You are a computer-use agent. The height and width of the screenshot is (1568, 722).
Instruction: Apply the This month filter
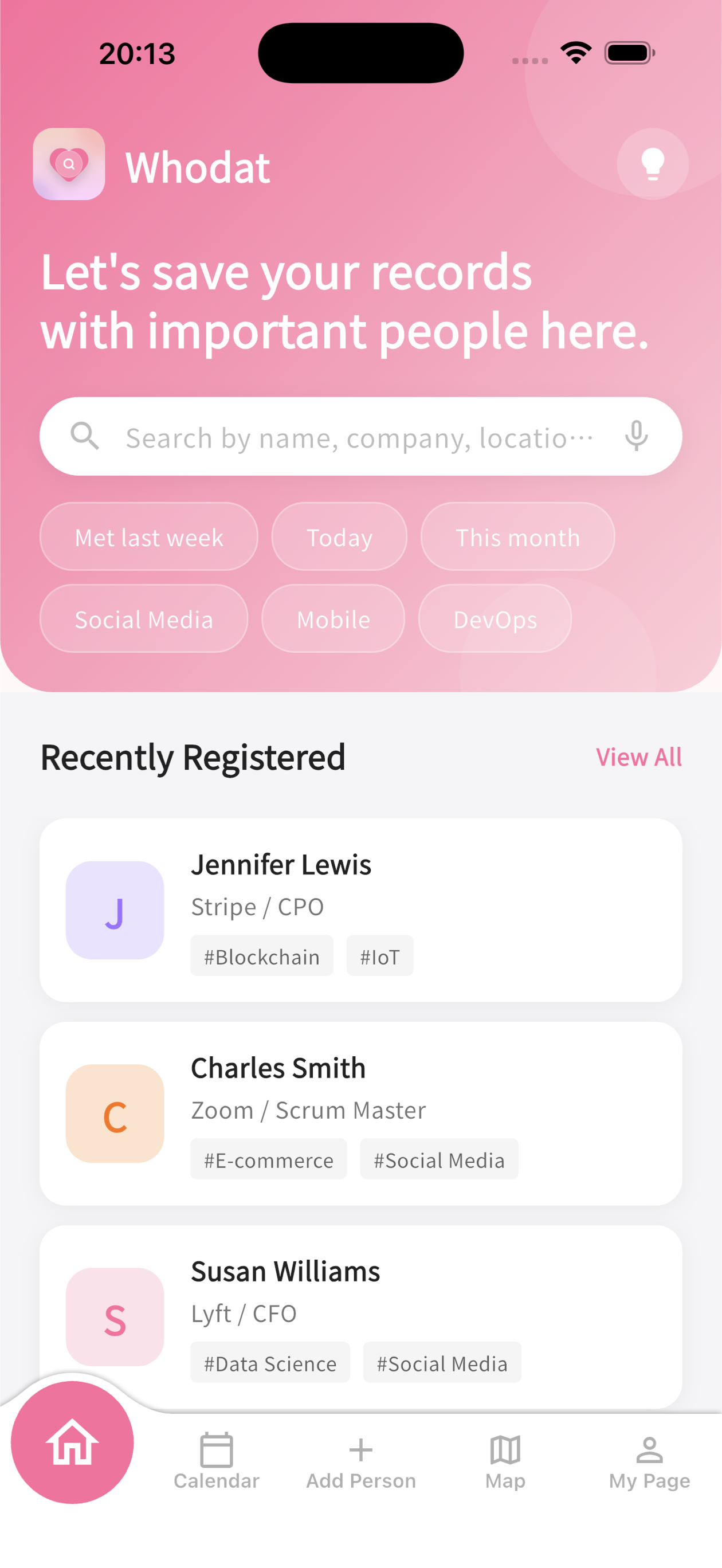tap(517, 537)
